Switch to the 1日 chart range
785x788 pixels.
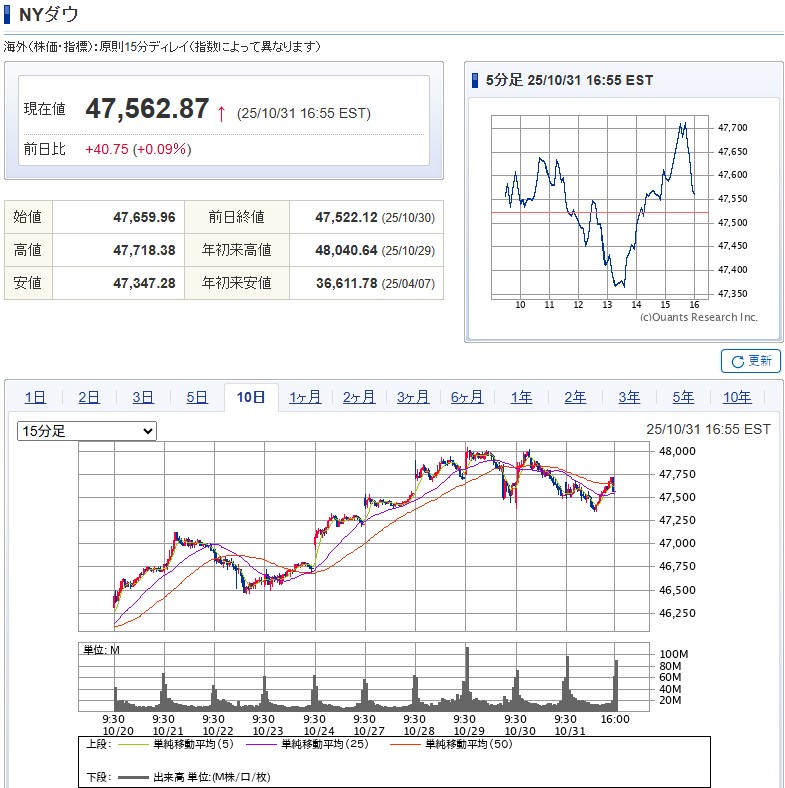click(35, 397)
